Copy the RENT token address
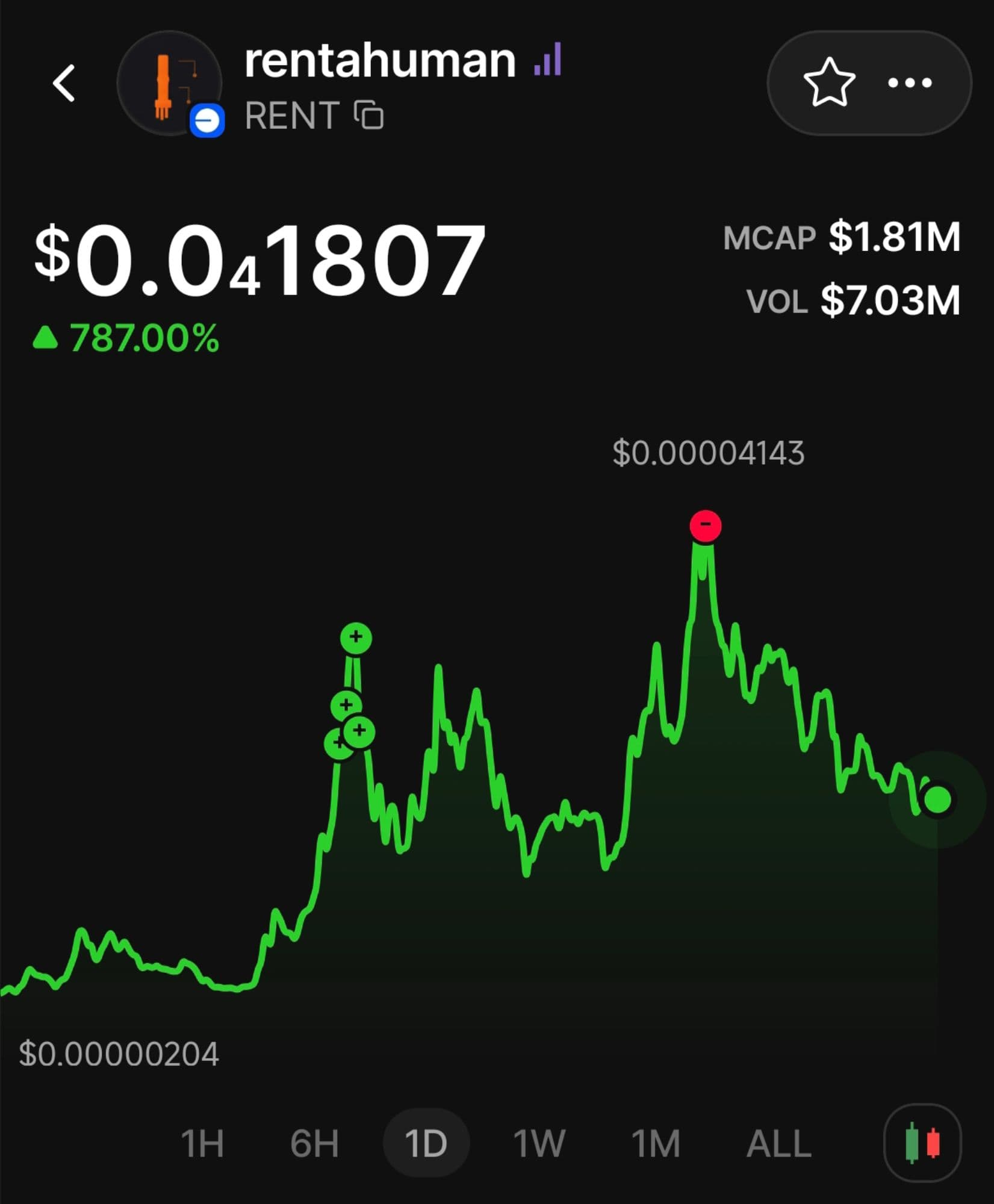 (x=368, y=115)
